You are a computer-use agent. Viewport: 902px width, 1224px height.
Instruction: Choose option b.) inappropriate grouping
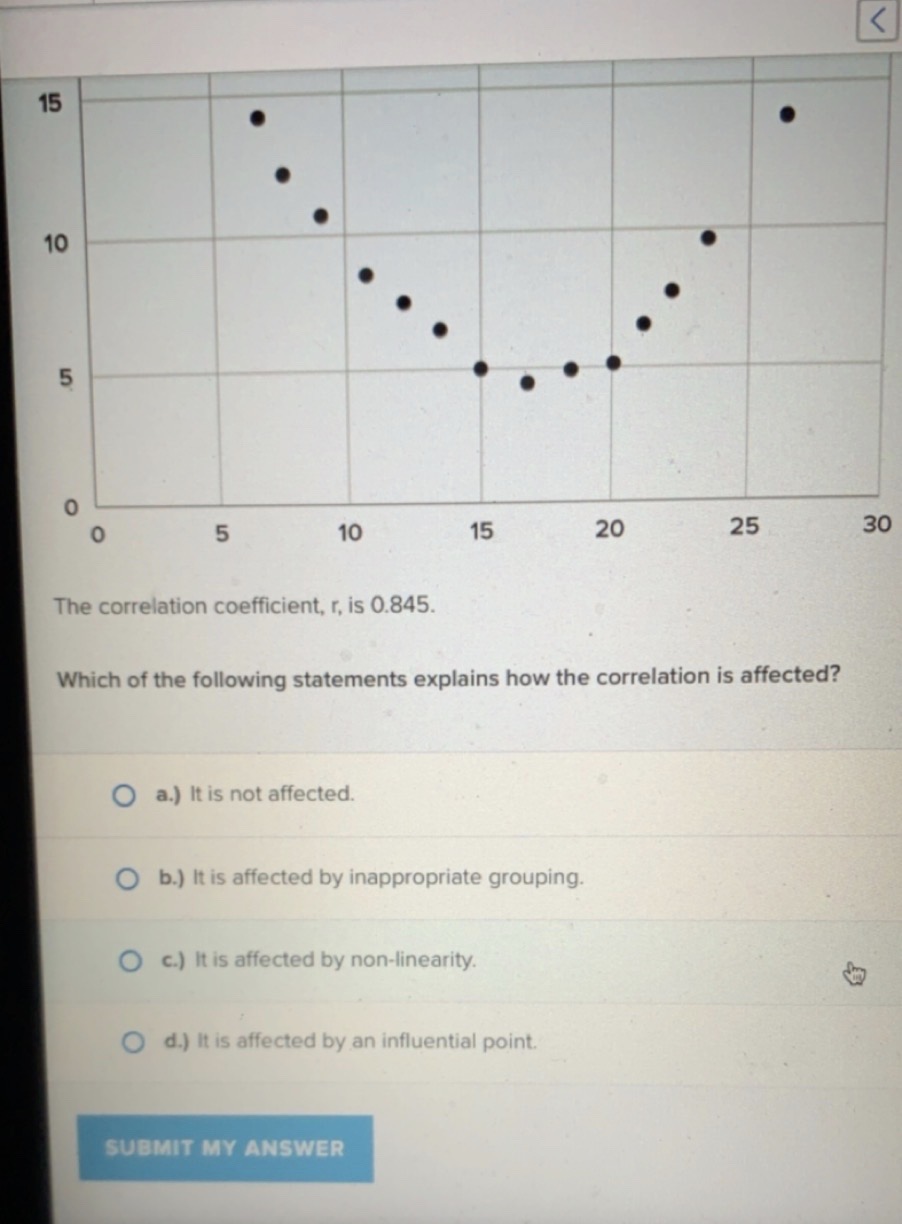tap(126, 878)
